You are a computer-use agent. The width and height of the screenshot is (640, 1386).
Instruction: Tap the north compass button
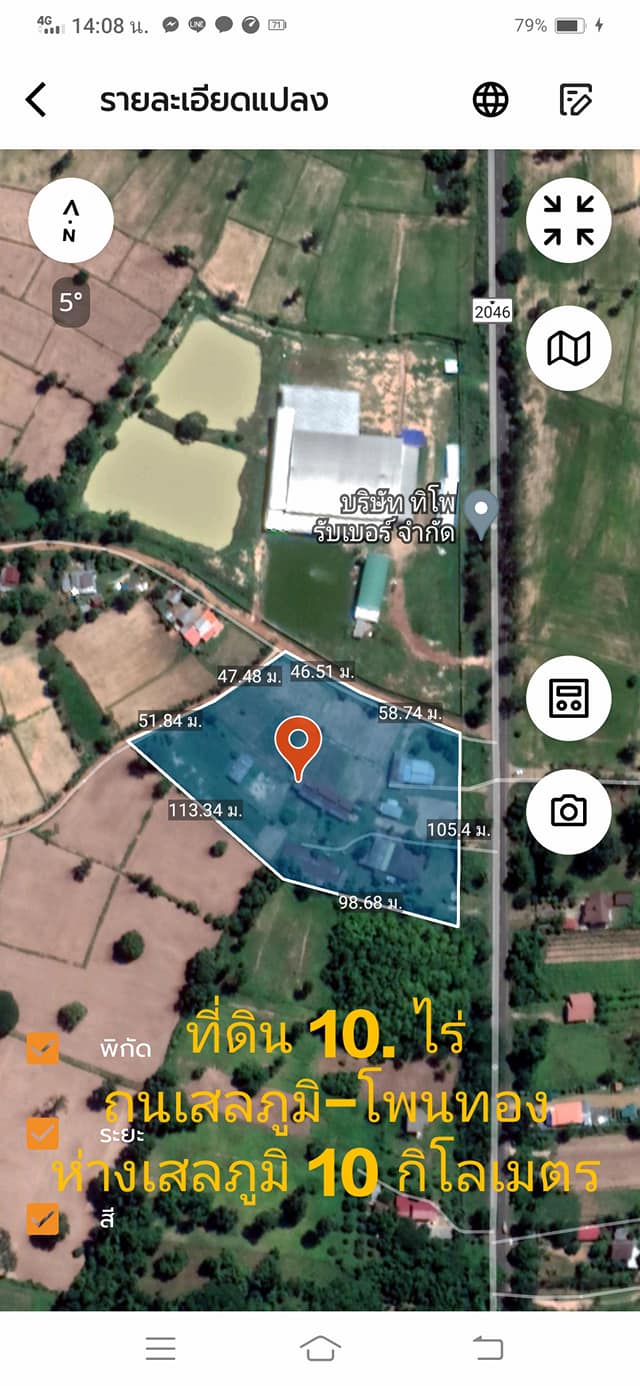tap(70, 222)
